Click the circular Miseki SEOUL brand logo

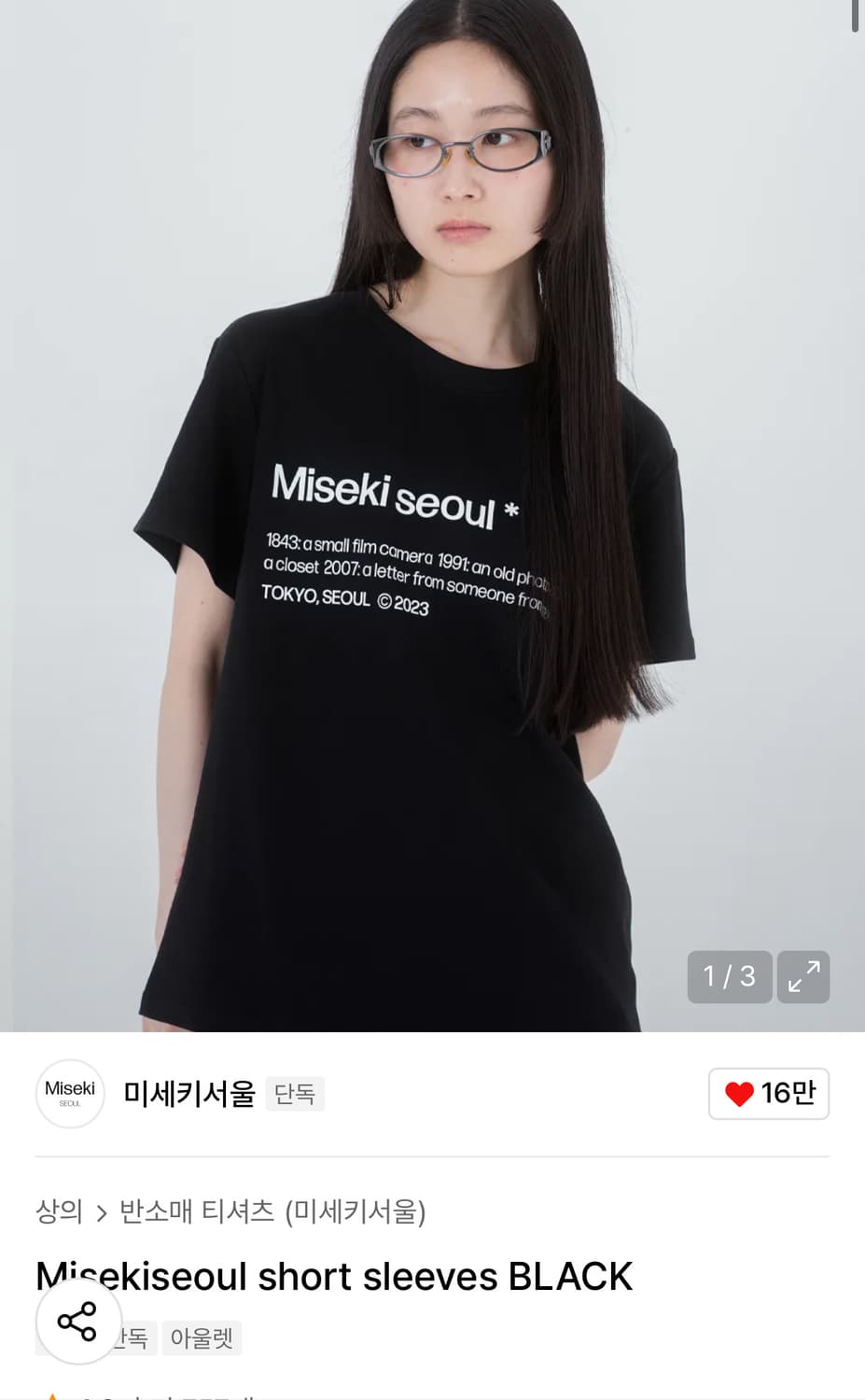[x=70, y=1094]
